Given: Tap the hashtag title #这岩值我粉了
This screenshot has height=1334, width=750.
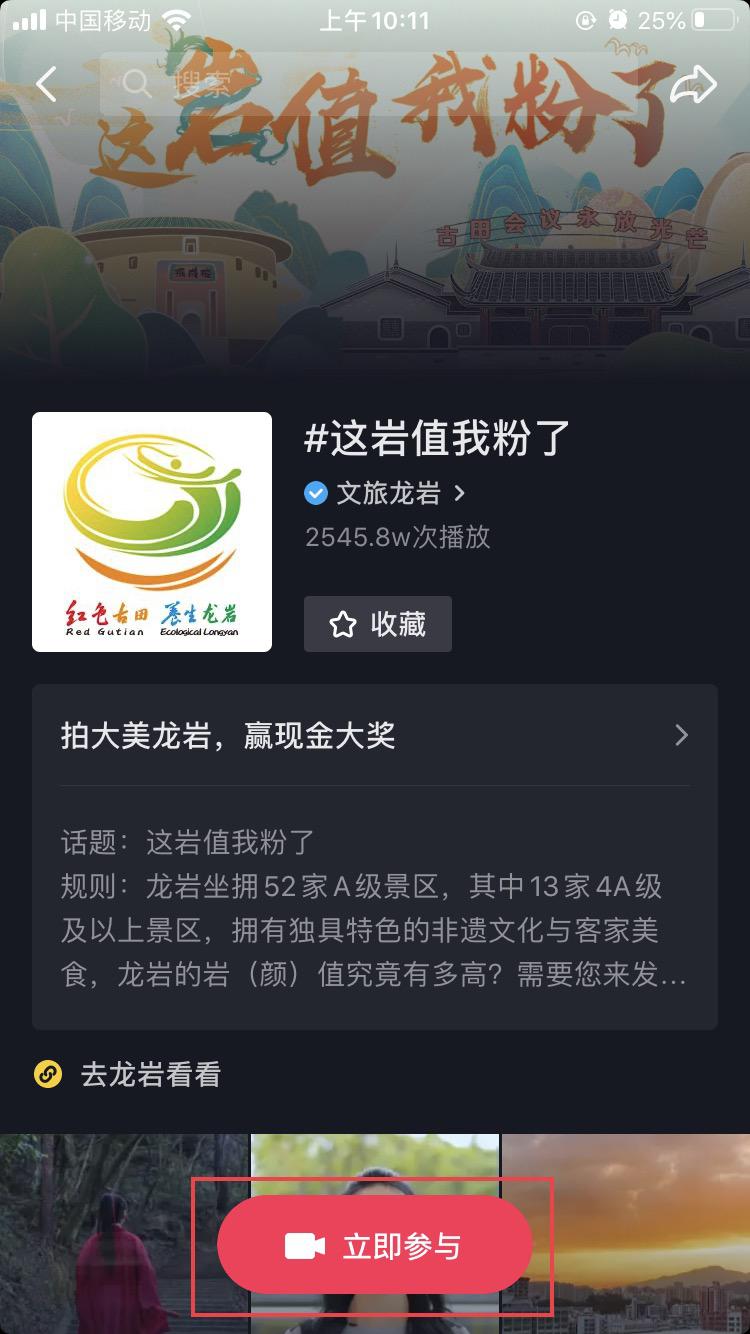Looking at the screenshot, I should click(435, 439).
